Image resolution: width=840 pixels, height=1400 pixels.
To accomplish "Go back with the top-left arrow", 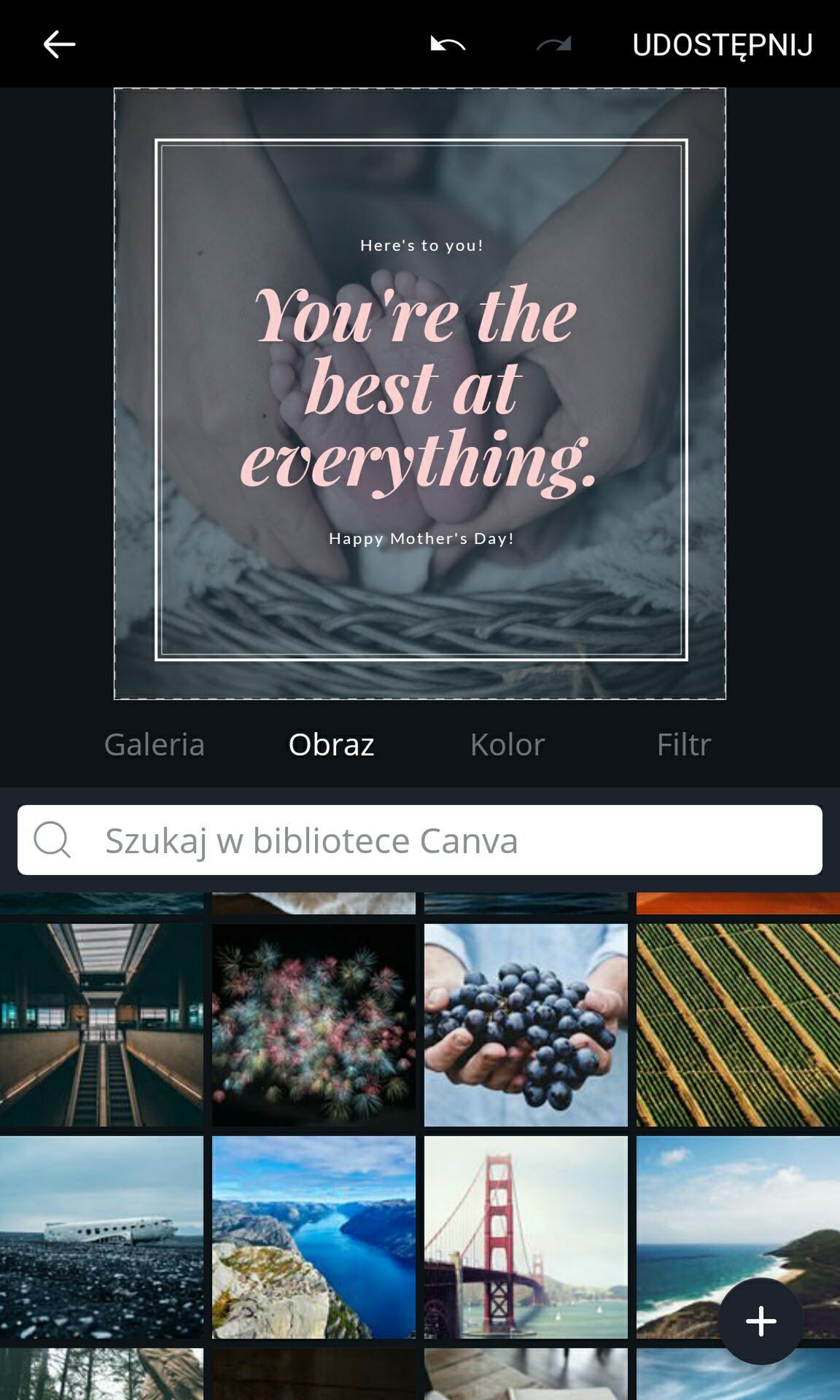I will (59, 44).
